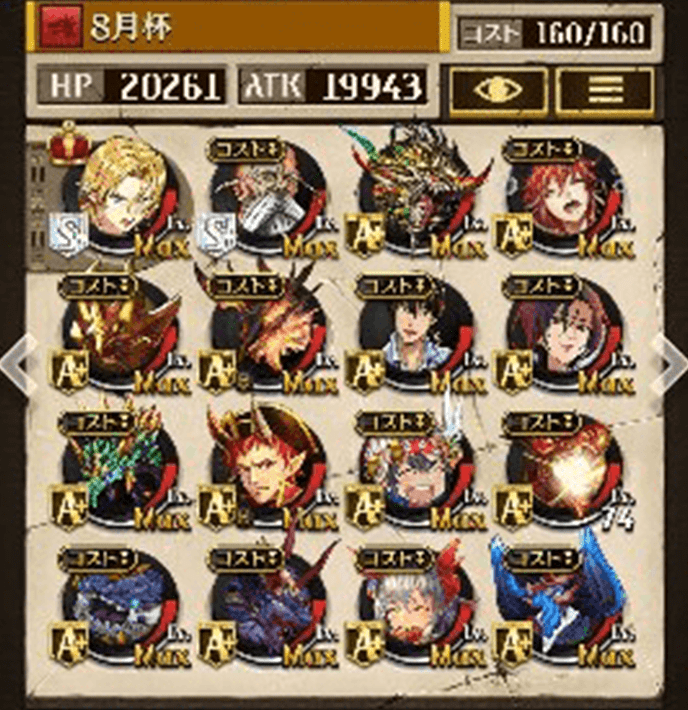Open the S-rank white armored card
Viewport: 688px width, 710px height.
[x=268, y=197]
